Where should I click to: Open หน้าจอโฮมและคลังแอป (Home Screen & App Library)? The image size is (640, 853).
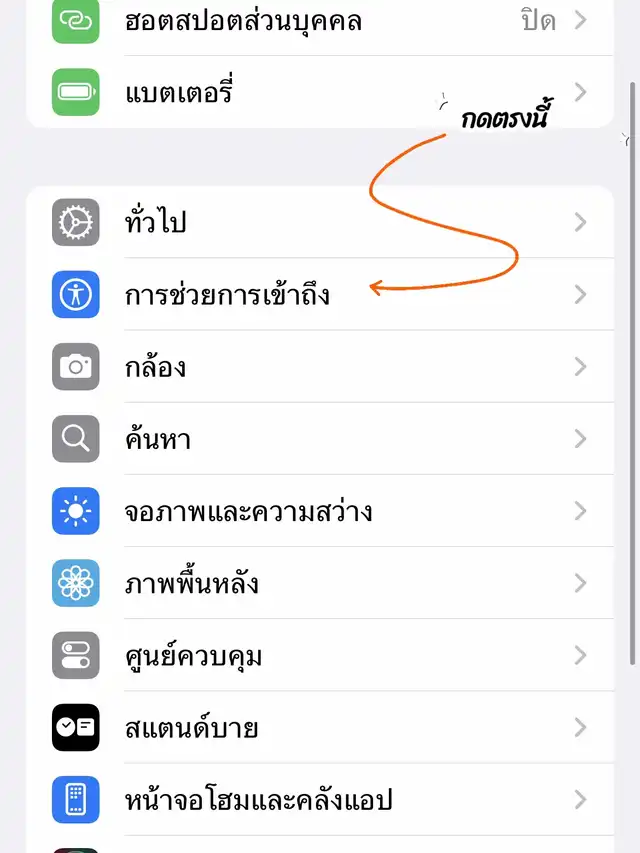[320, 800]
